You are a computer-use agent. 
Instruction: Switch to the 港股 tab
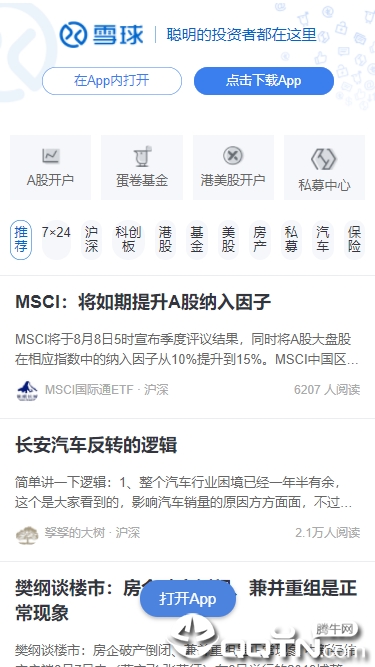165,239
